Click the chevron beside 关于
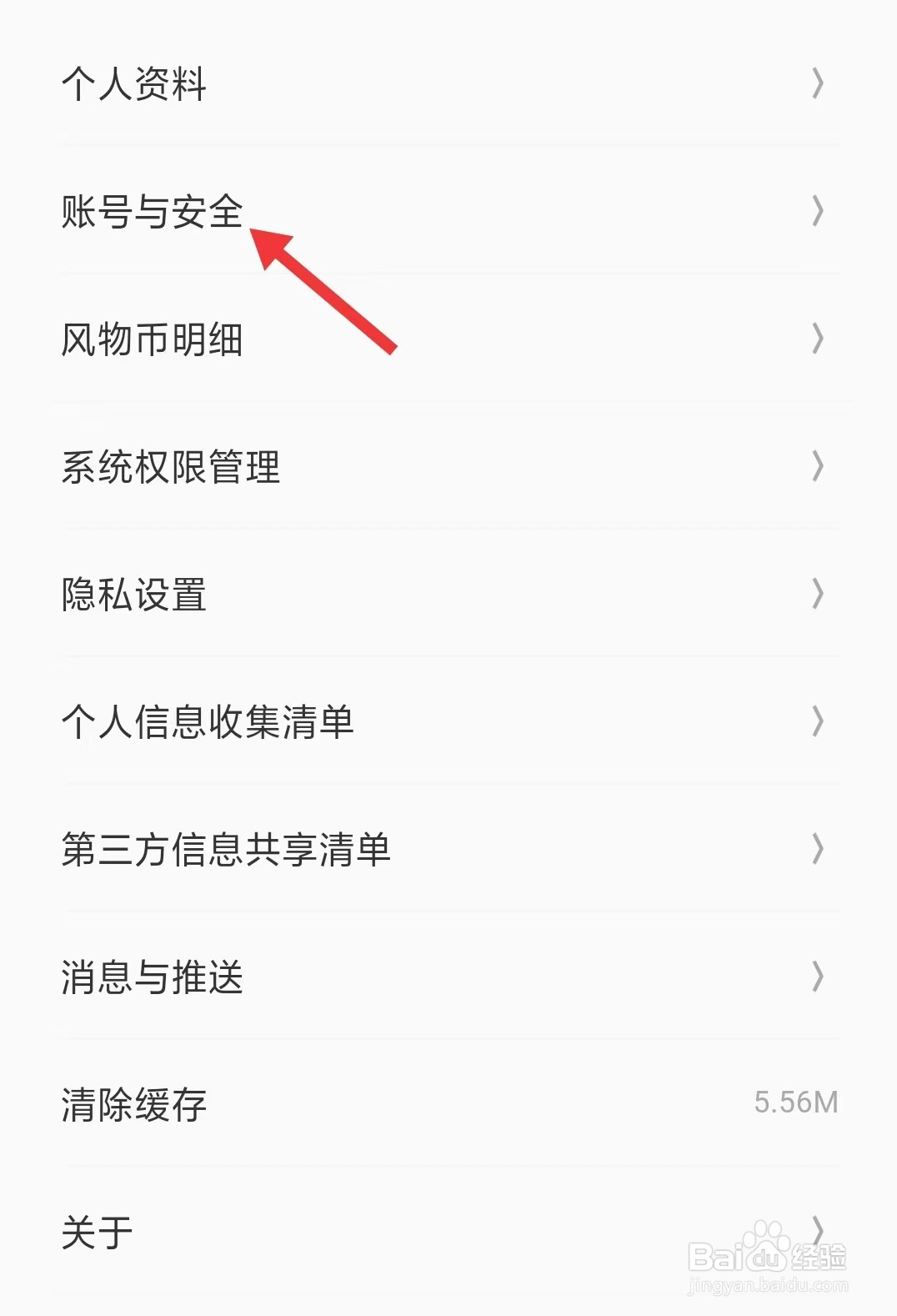This screenshot has height=1316, width=897. (x=819, y=1228)
